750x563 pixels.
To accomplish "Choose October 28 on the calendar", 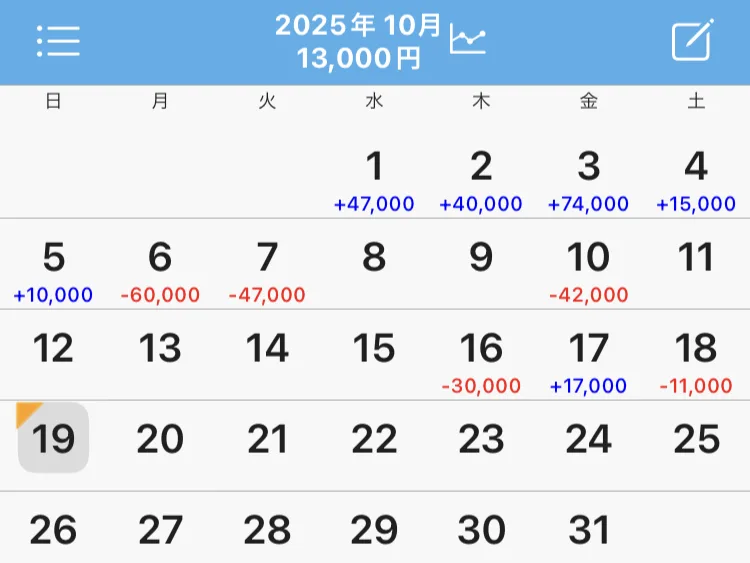I will [267, 530].
